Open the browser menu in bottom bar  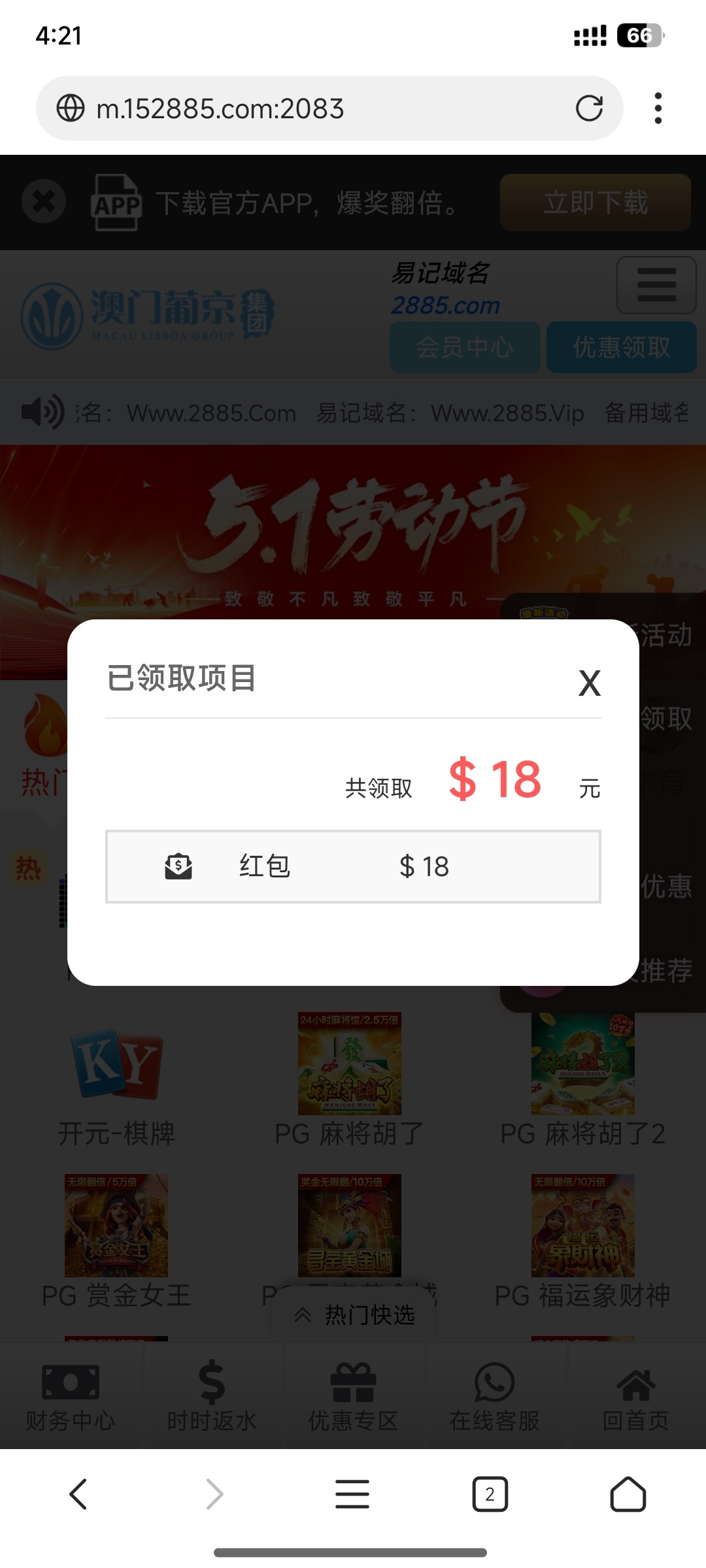352,1494
